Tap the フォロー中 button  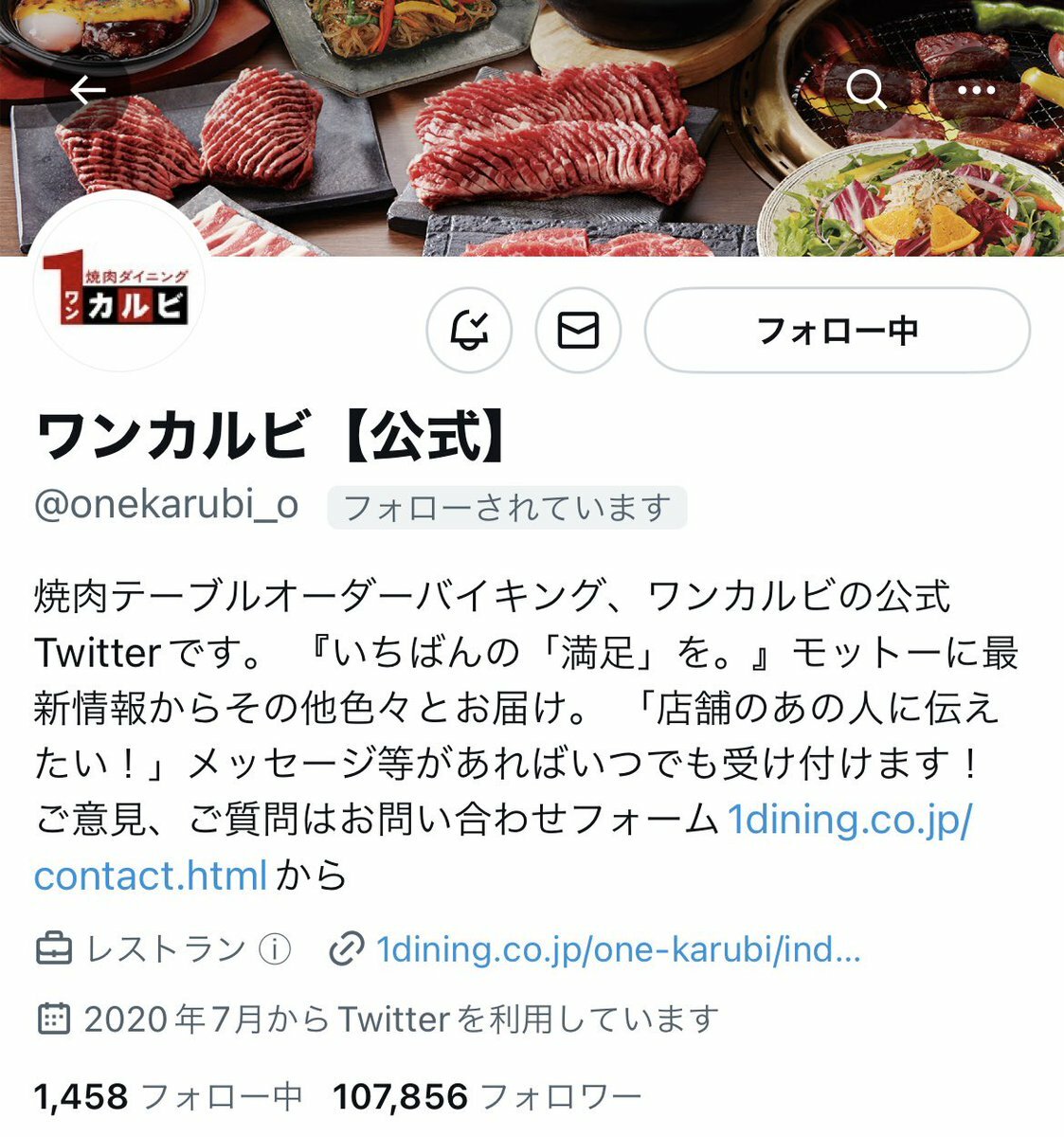837,331
